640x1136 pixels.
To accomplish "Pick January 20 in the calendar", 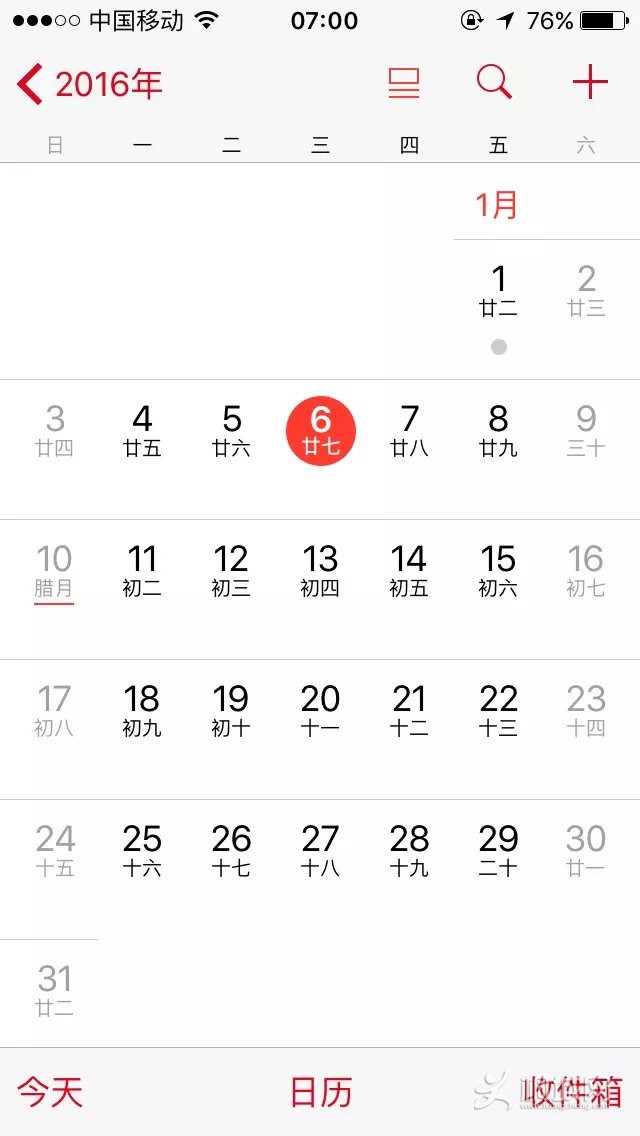I will click(x=320, y=711).
